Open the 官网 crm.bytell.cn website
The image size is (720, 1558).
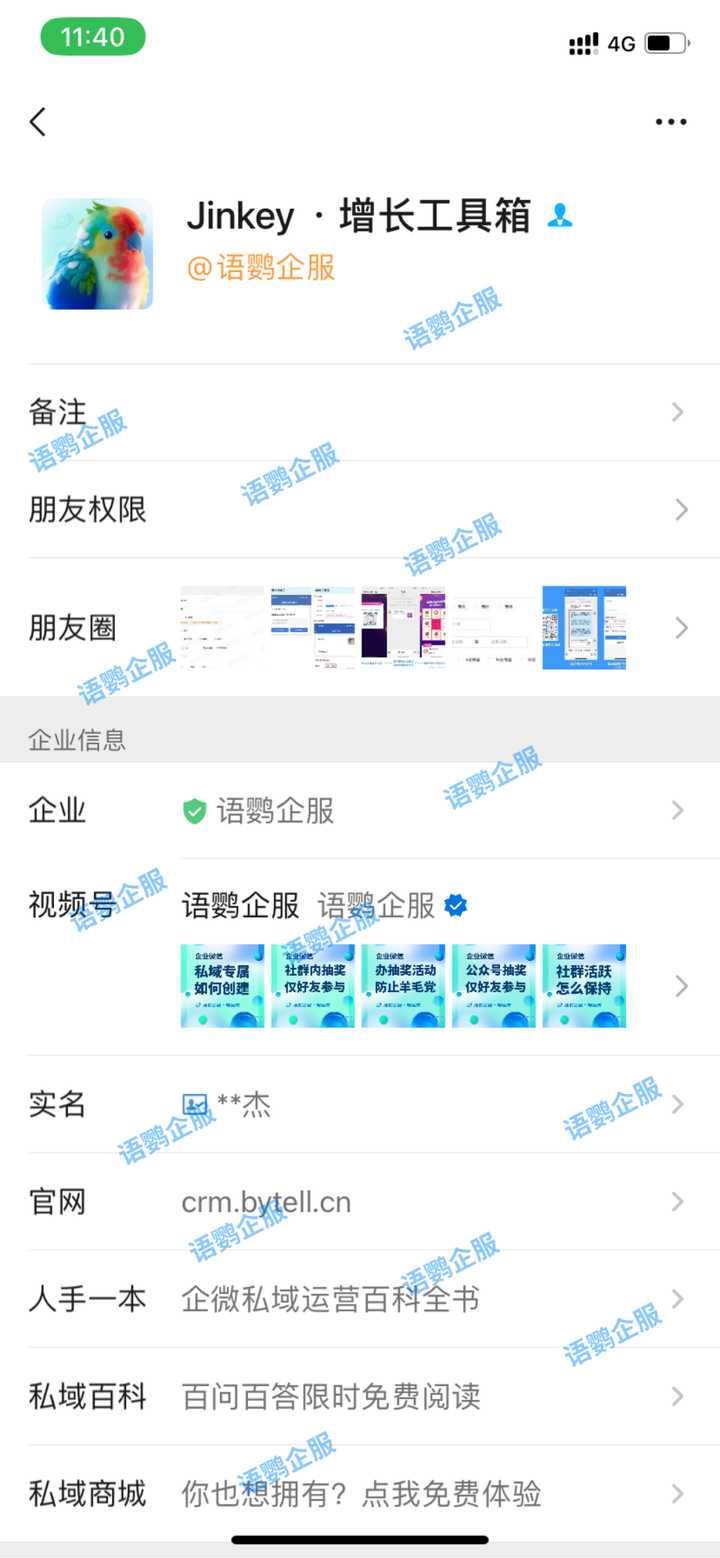click(x=360, y=1202)
